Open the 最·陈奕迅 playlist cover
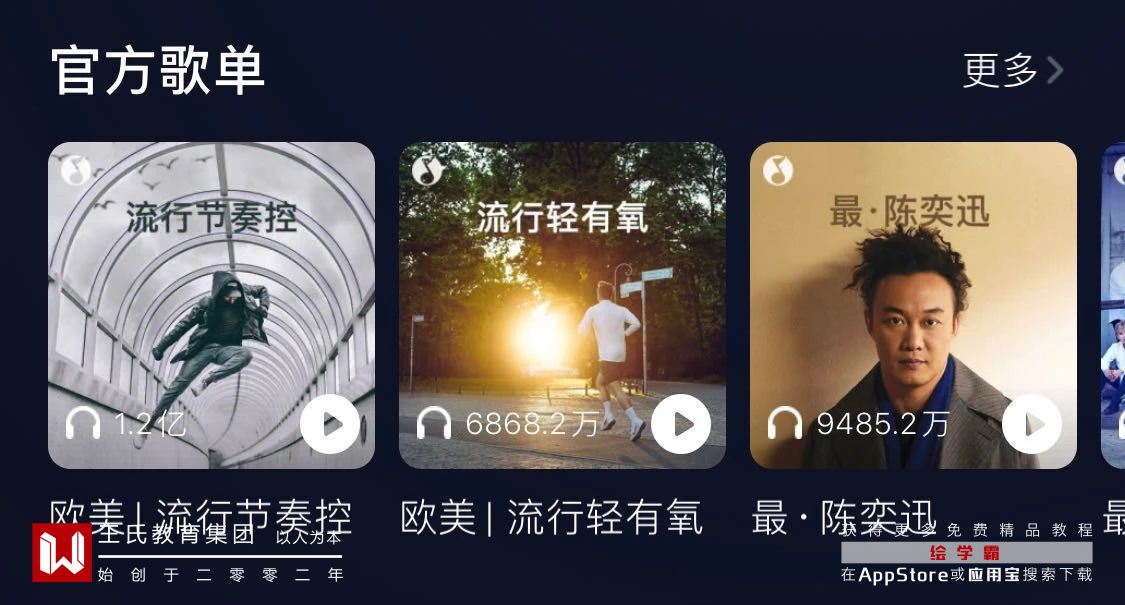 pyautogui.click(x=913, y=290)
